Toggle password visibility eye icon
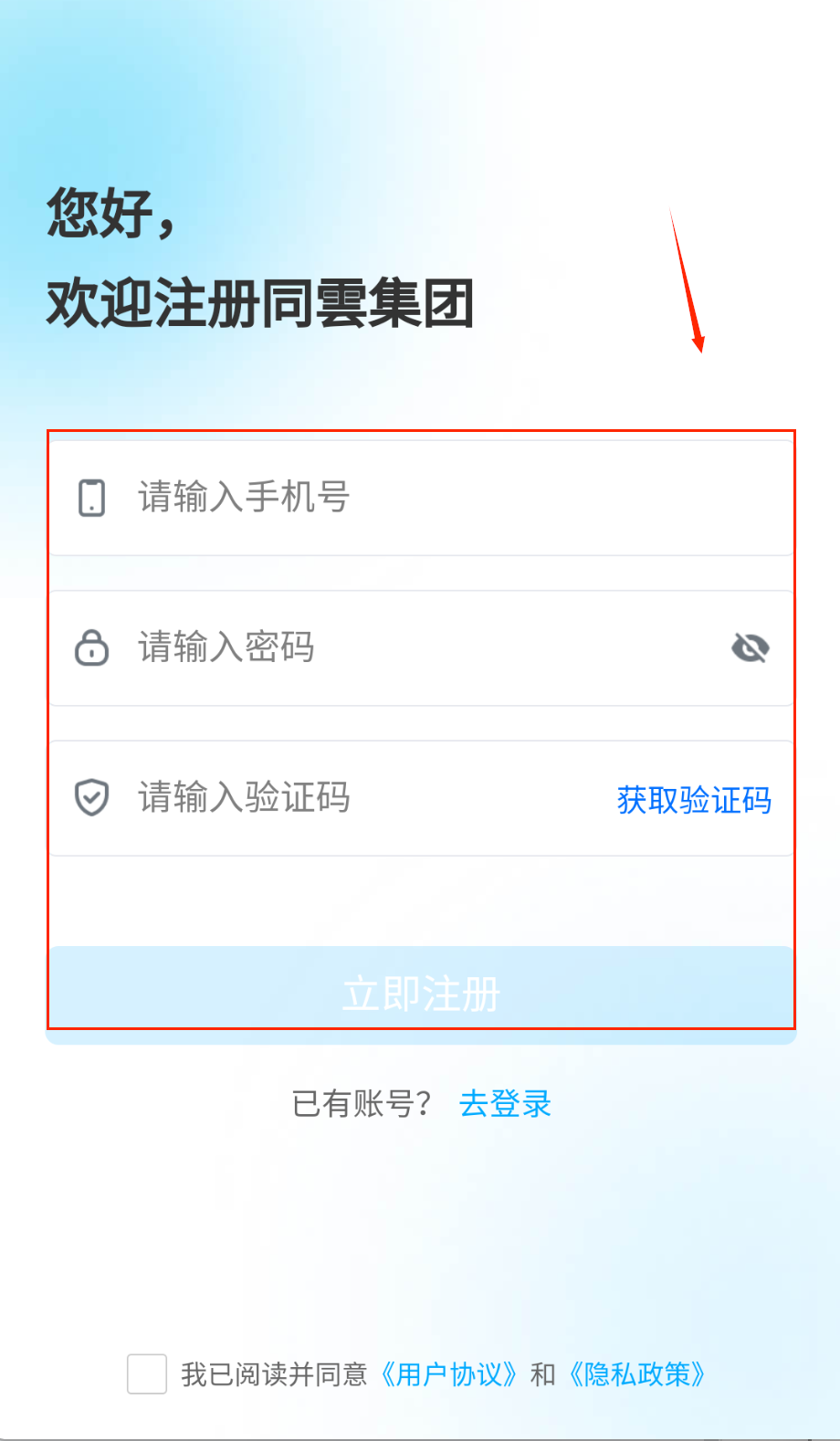Viewport: 840px width, 1441px height. click(750, 647)
